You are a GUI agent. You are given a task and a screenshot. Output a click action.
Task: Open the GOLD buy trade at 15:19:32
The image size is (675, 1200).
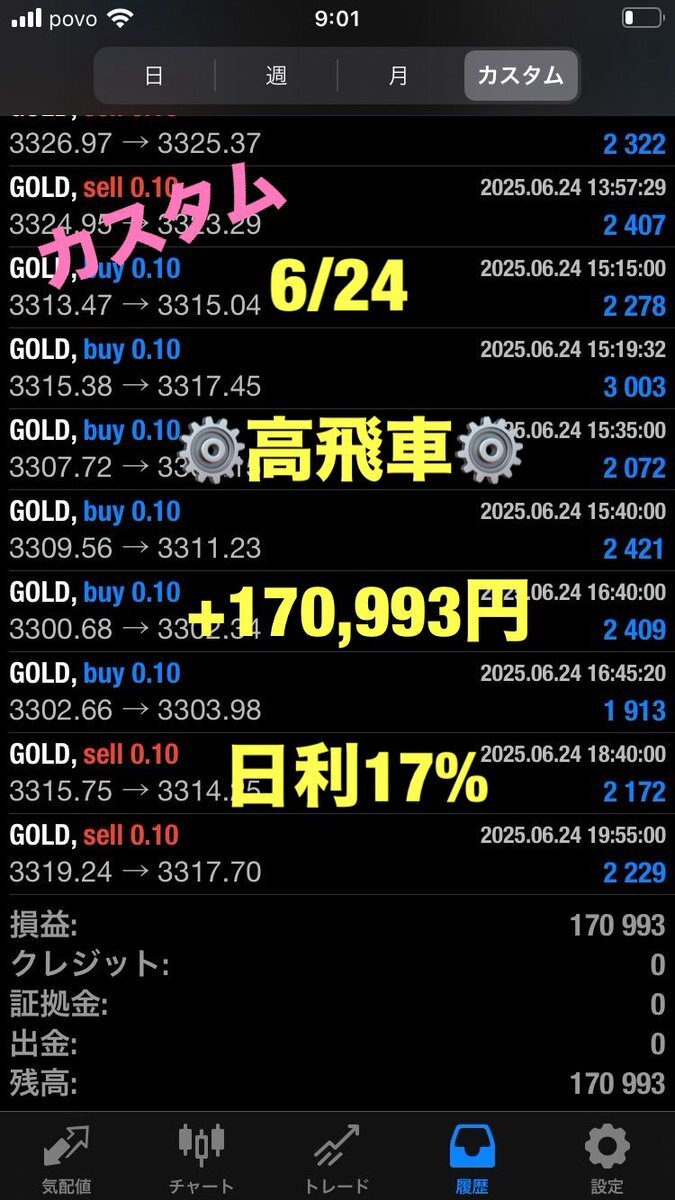point(337,368)
